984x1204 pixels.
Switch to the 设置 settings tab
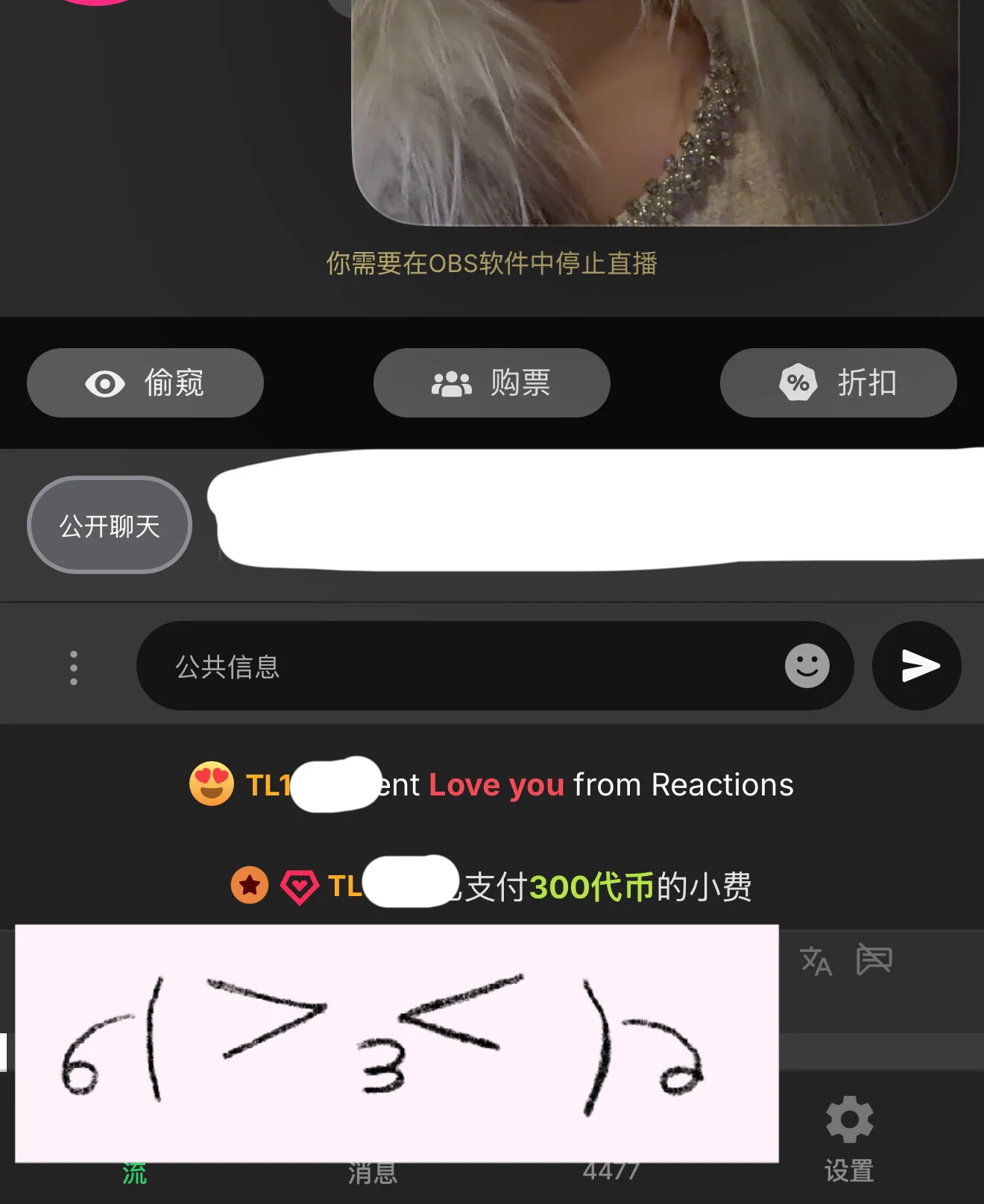(849, 1138)
